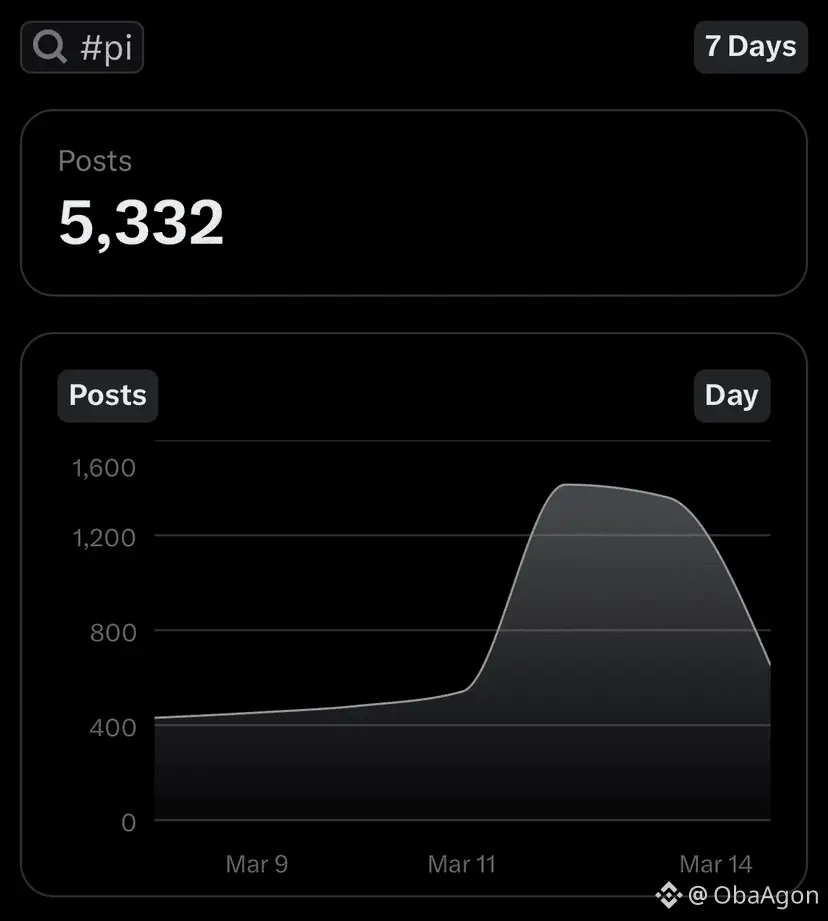Change the Day chart interval
This screenshot has height=921, width=828.
[x=731, y=395]
